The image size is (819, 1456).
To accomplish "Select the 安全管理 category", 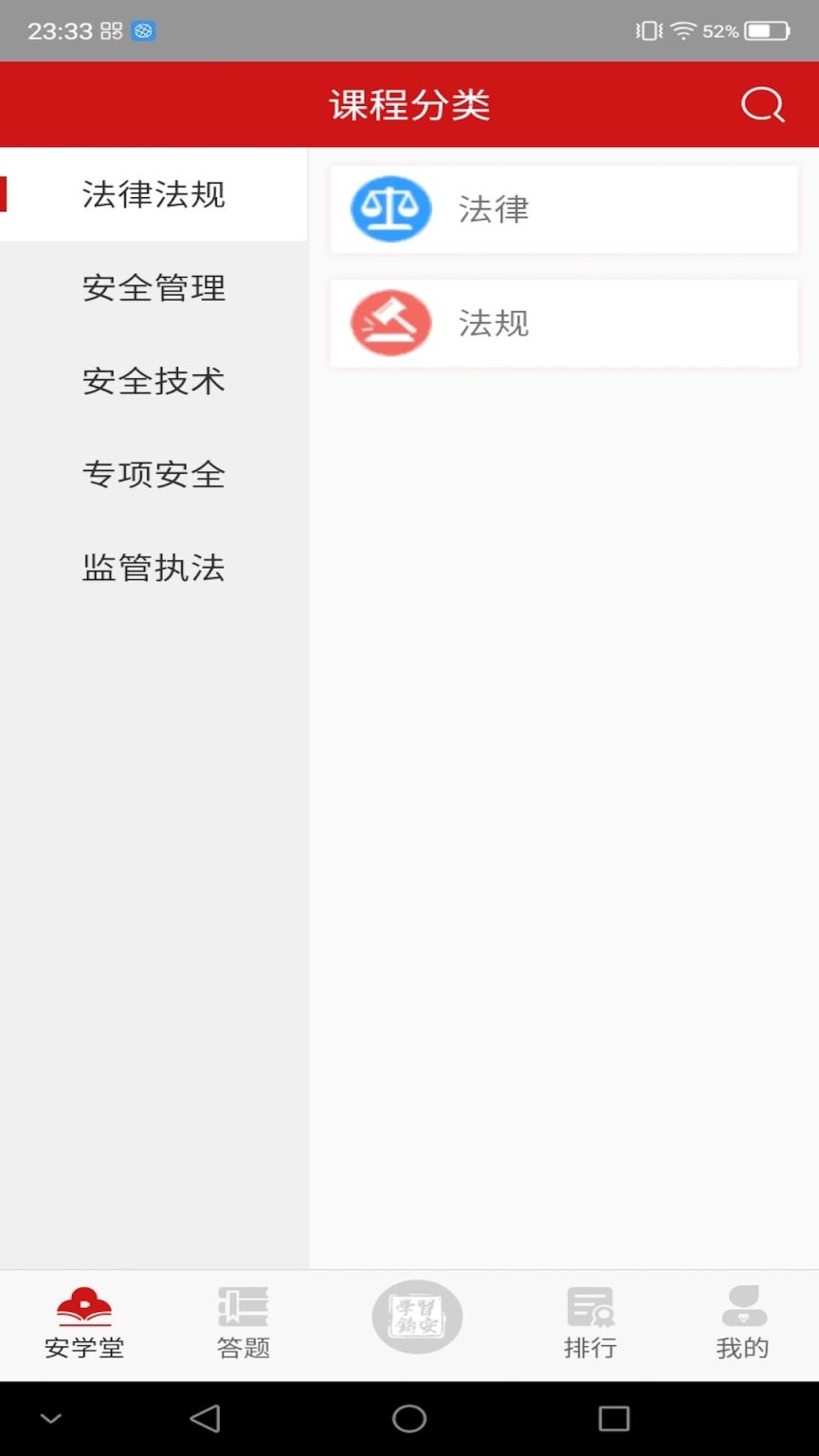I will click(154, 288).
